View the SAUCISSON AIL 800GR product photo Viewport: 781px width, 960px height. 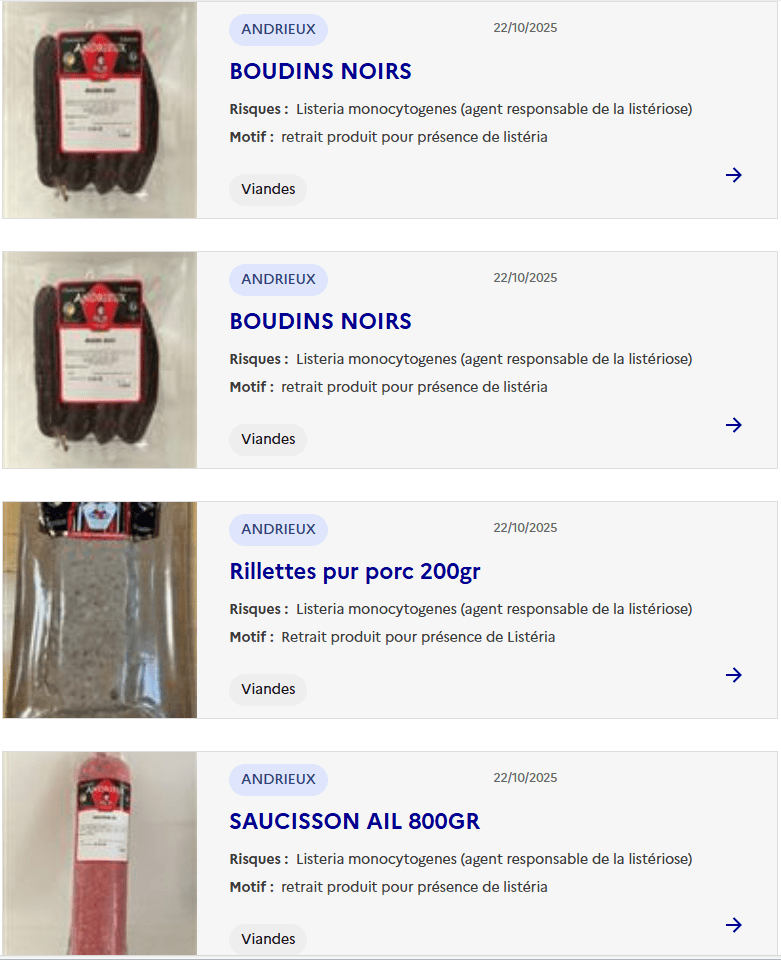[x=100, y=855]
